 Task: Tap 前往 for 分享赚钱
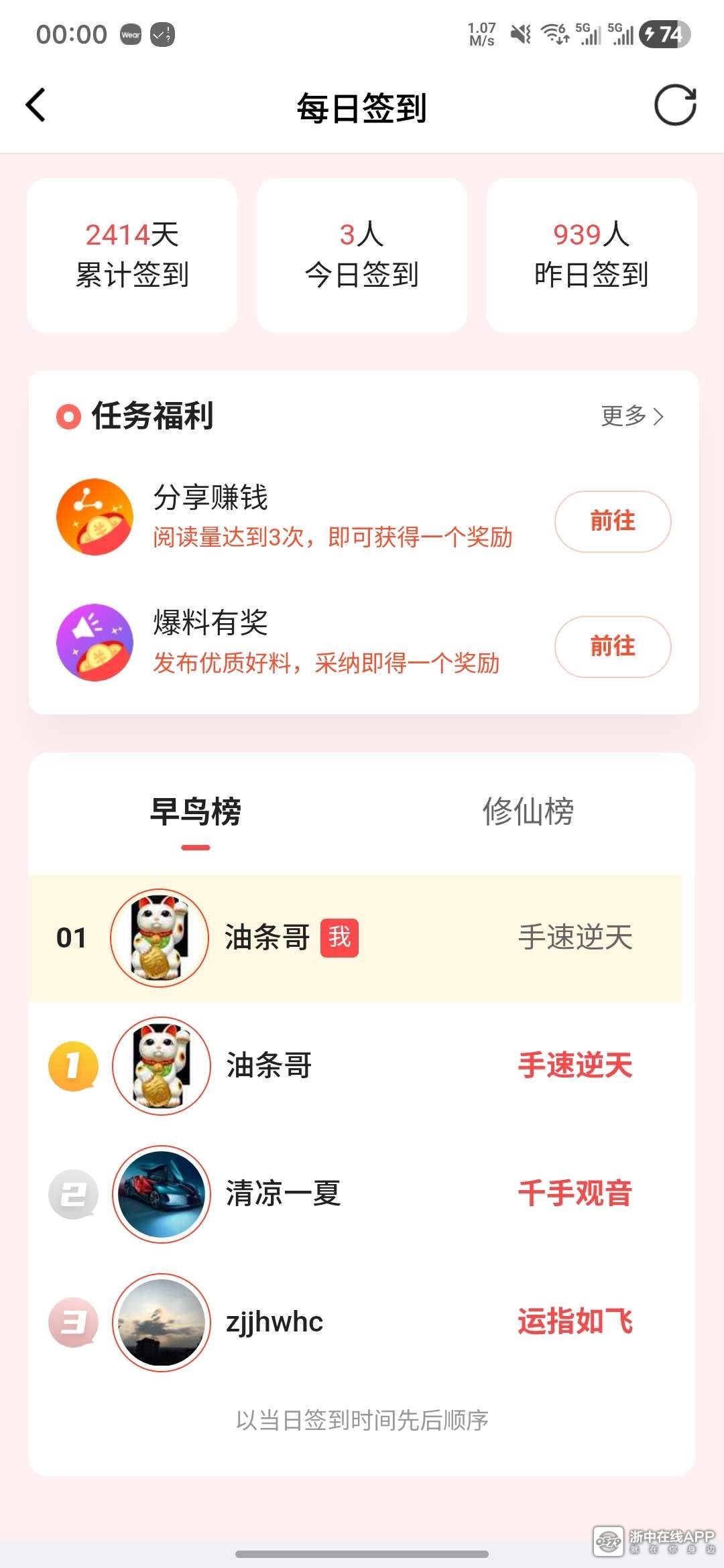coord(612,521)
